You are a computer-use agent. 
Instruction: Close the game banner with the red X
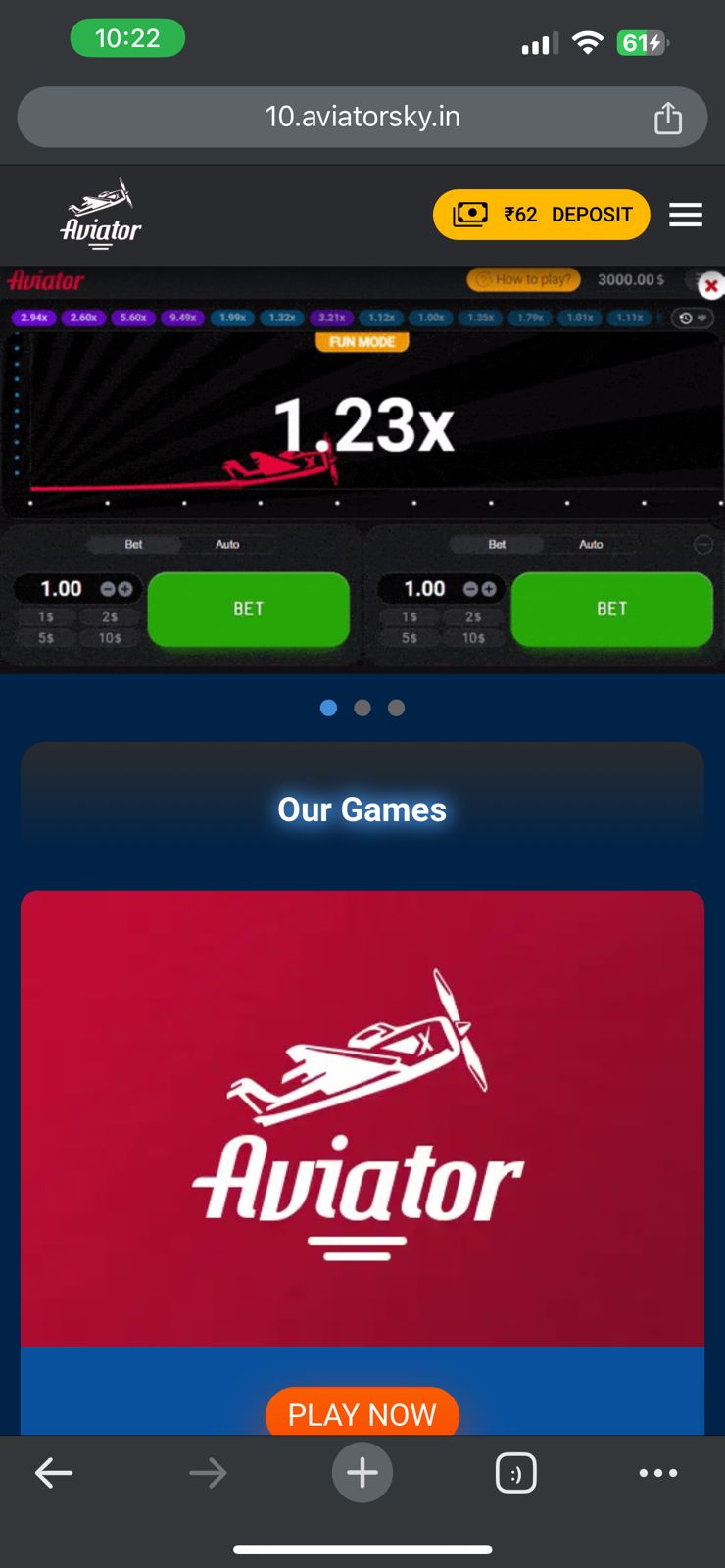[x=711, y=286]
